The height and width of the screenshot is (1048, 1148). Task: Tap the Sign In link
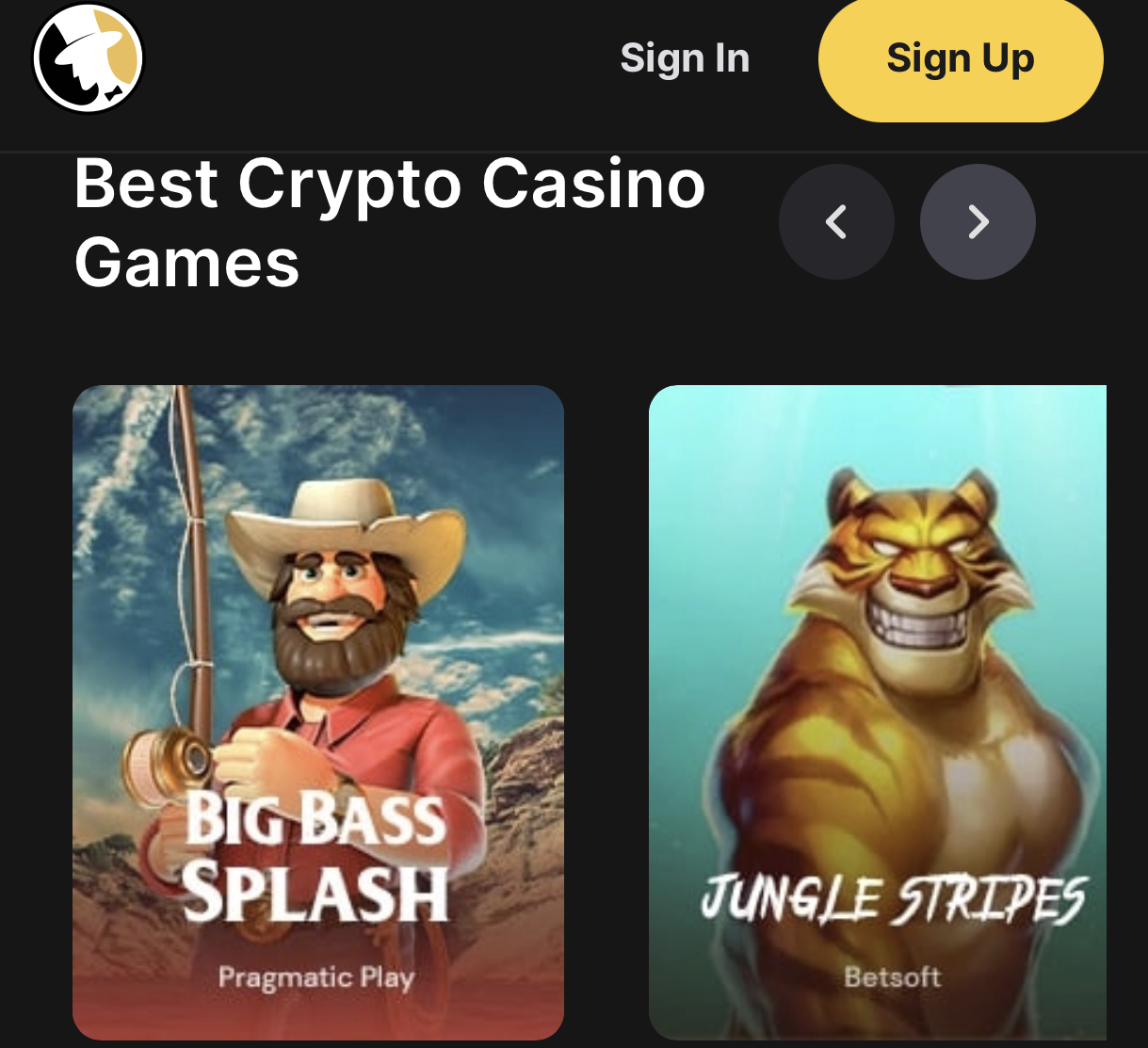pos(685,58)
